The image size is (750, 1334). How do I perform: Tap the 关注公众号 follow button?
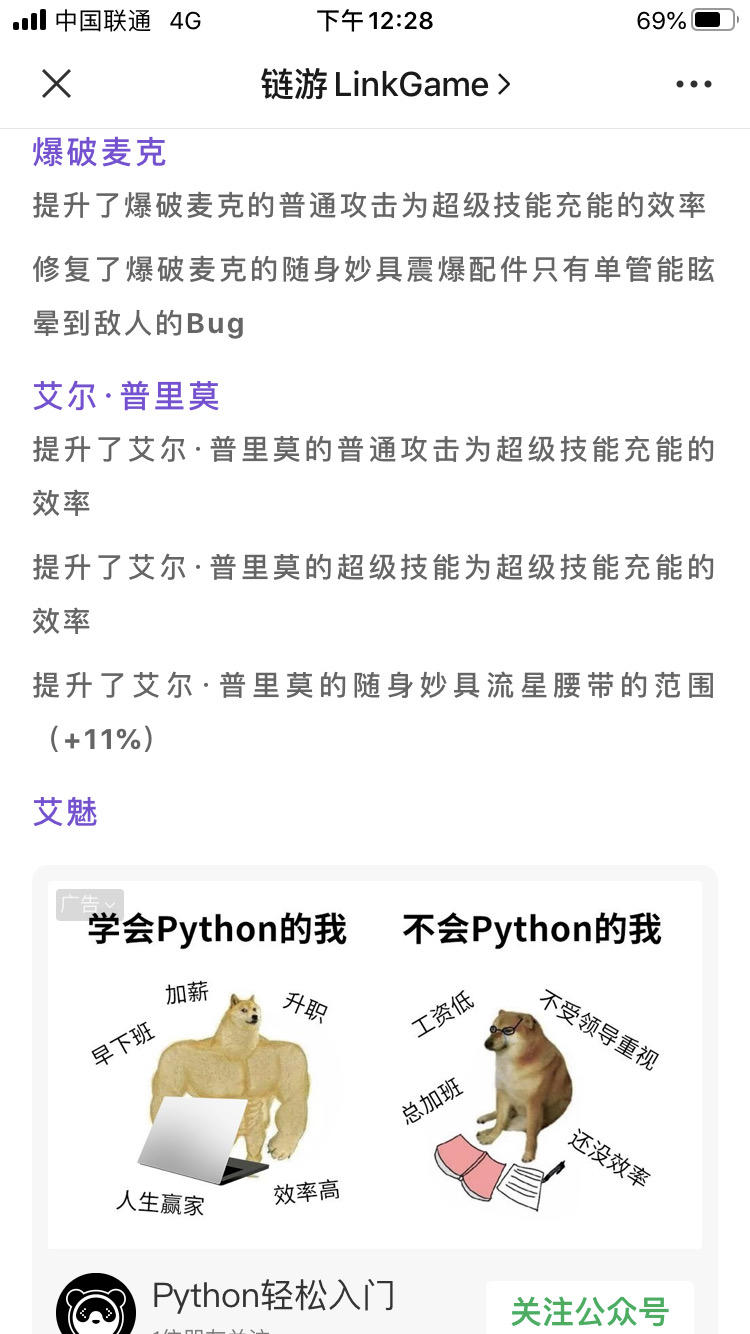click(x=590, y=1309)
